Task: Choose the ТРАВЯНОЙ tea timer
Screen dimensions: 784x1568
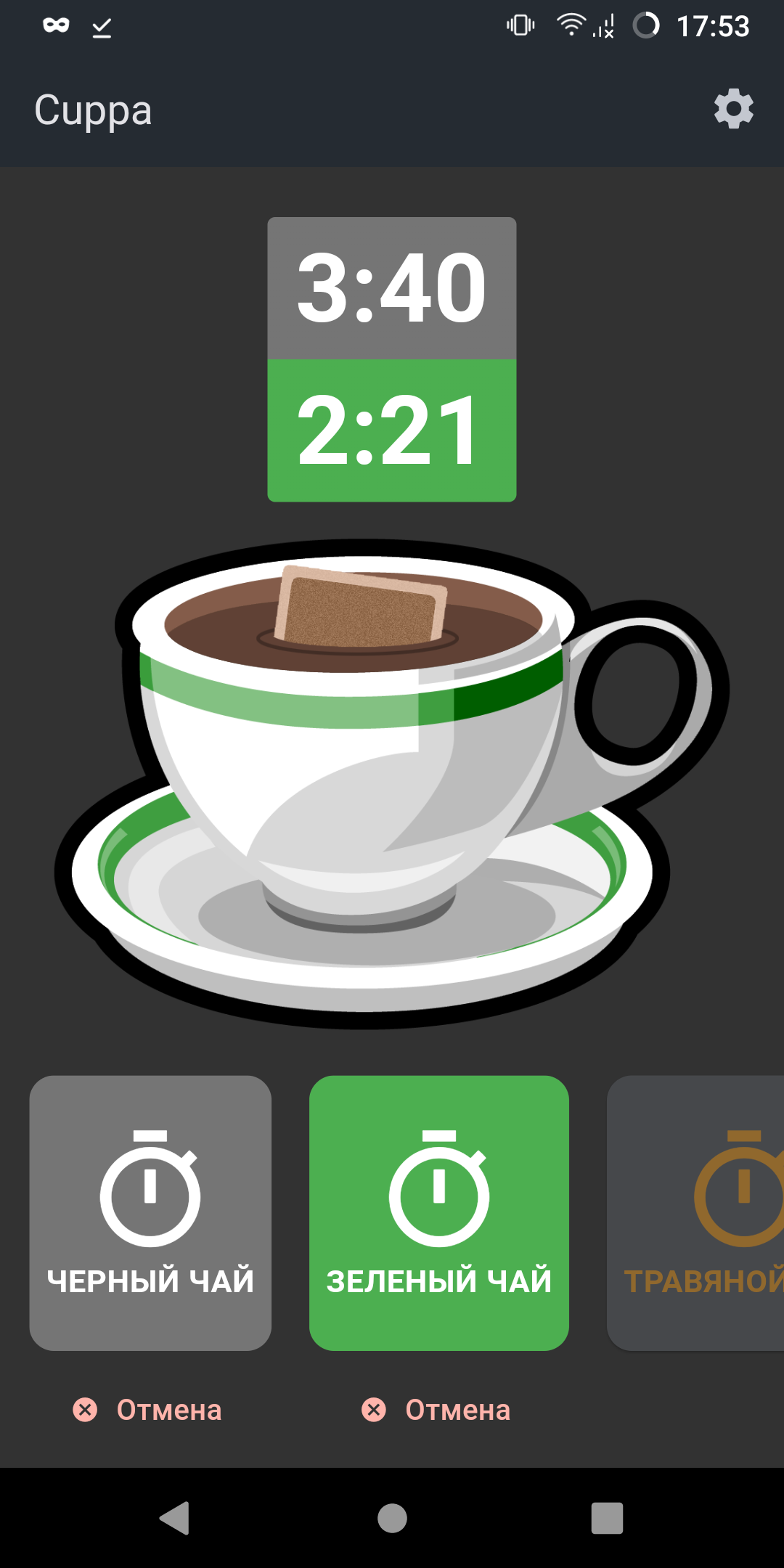Action: click(695, 1213)
